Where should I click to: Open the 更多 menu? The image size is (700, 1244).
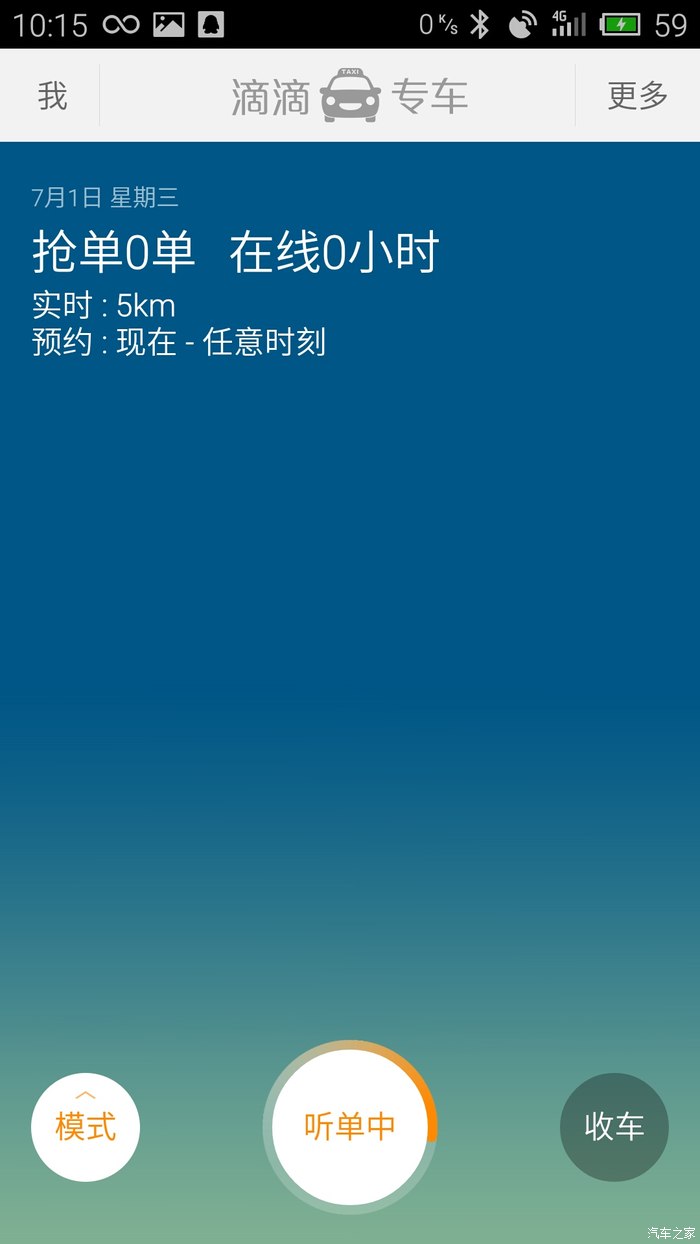(637, 96)
